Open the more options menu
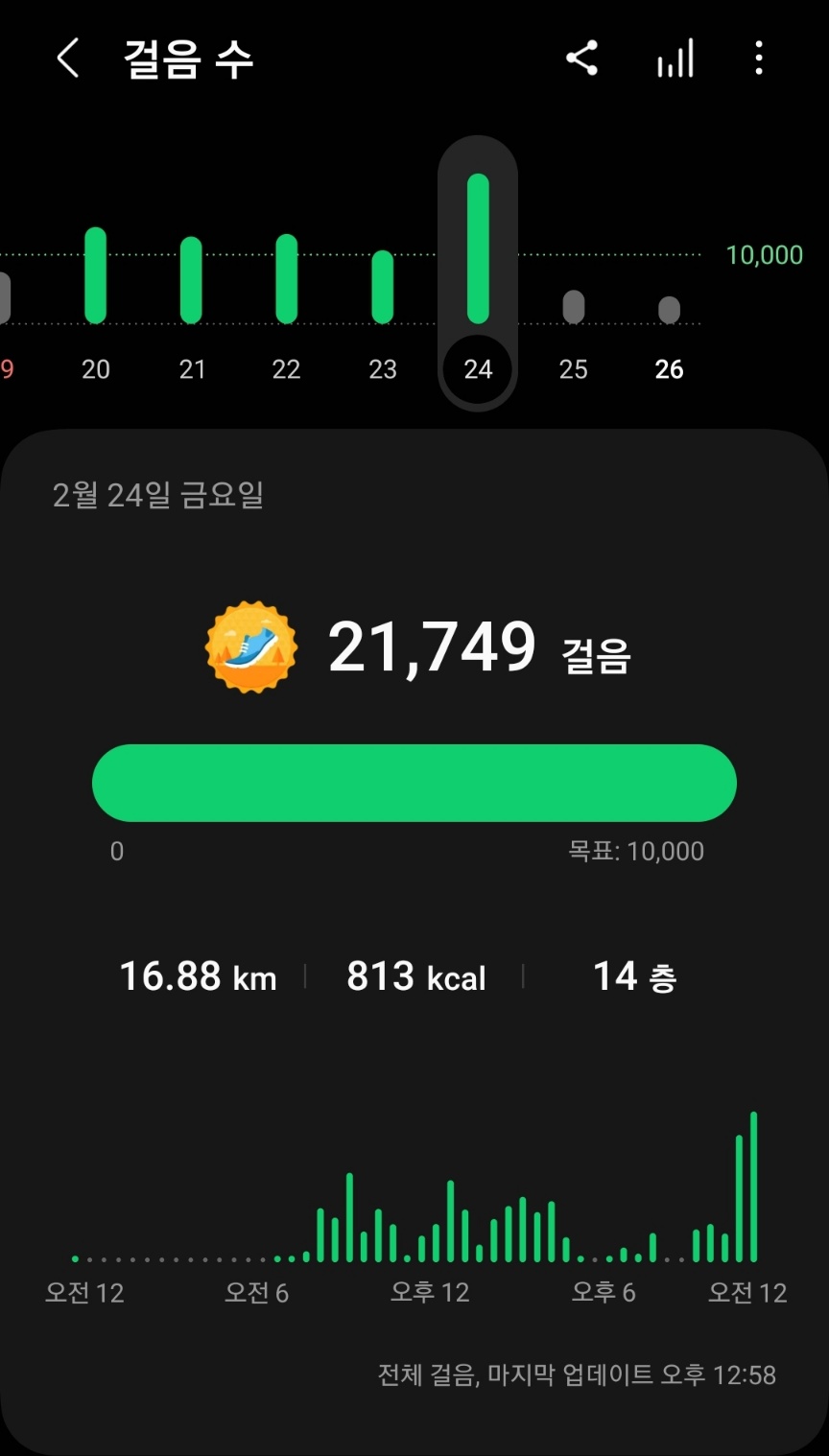Image resolution: width=829 pixels, height=1456 pixels. pyautogui.click(x=759, y=59)
